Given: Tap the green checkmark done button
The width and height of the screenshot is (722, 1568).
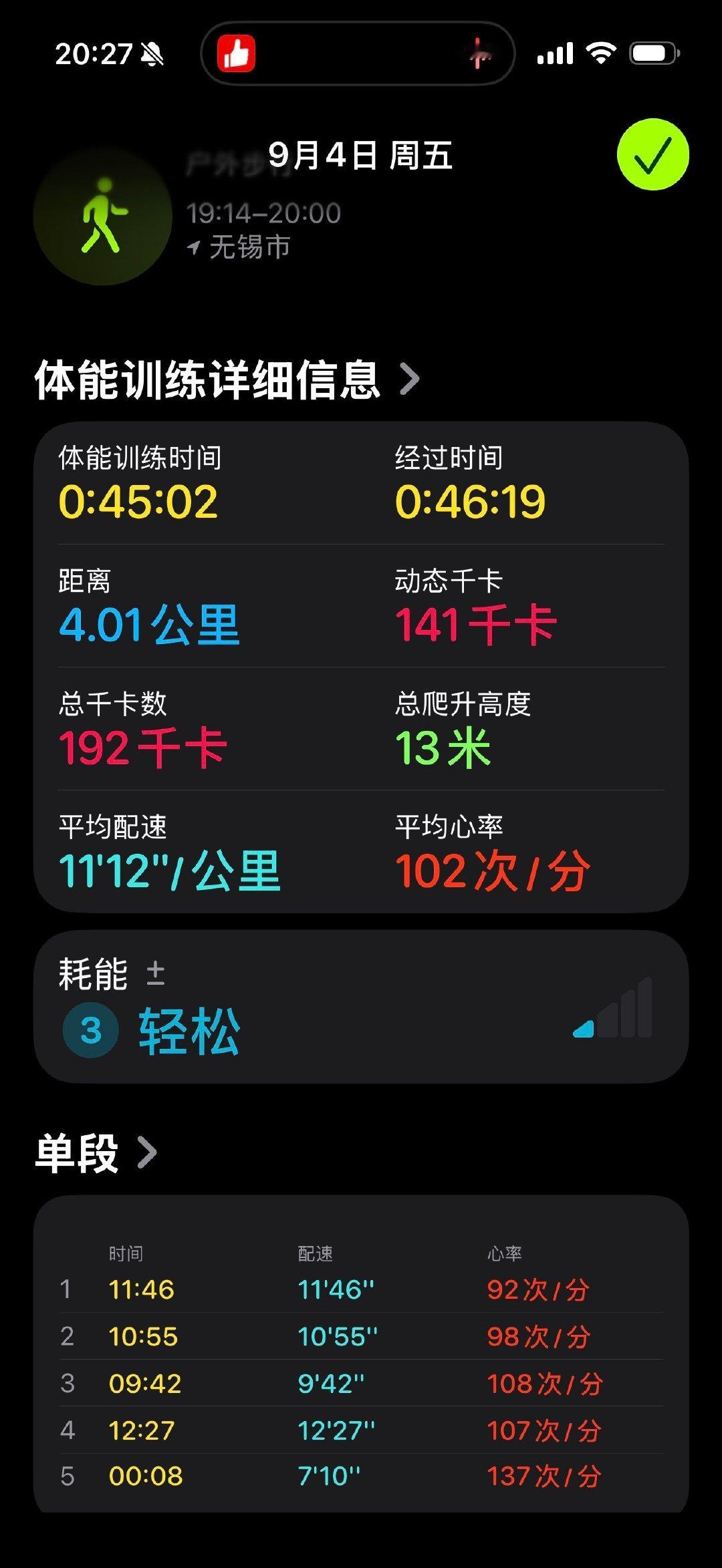Looking at the screenshot, I should coord(653,155).
